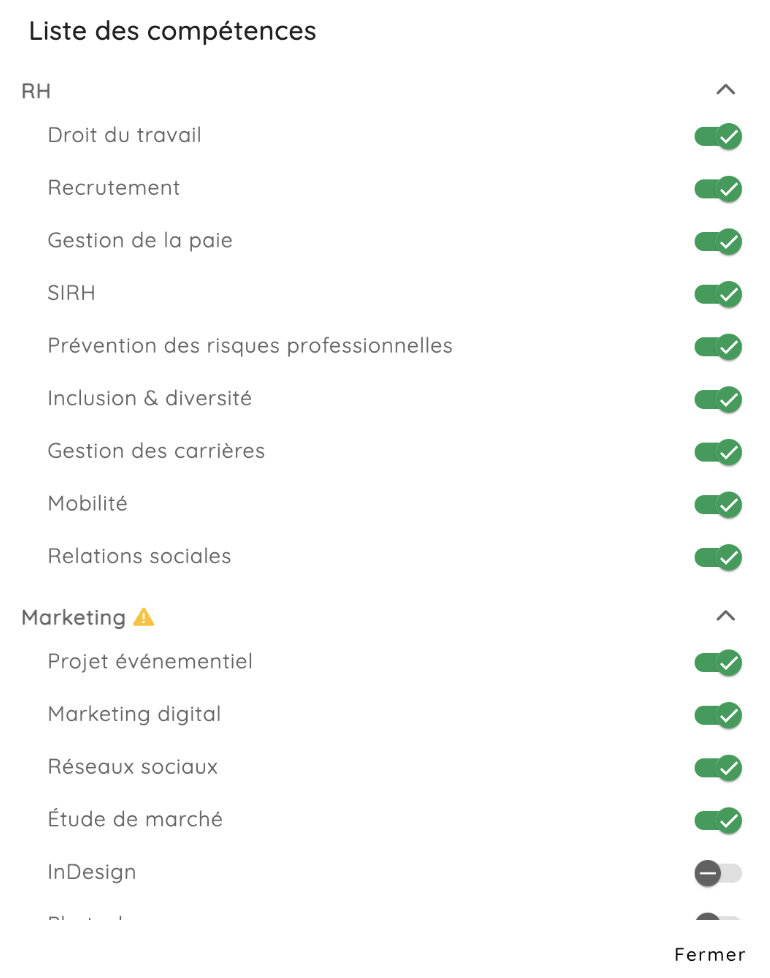Toggle off Mobilité
The height and width of the screenshot is (978, 770).
tap(717, 504)
